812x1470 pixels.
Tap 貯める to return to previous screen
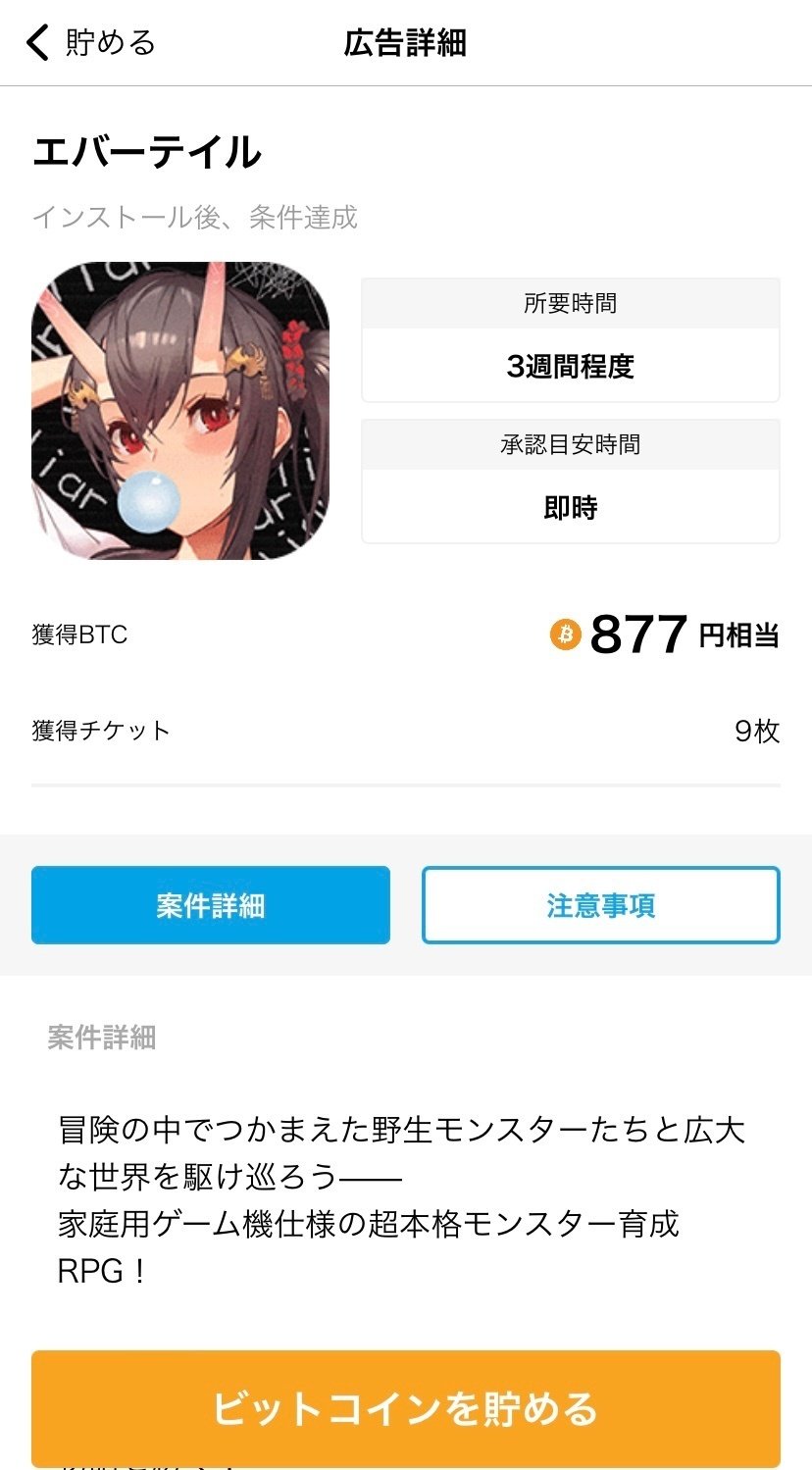(x=108, y=43)
